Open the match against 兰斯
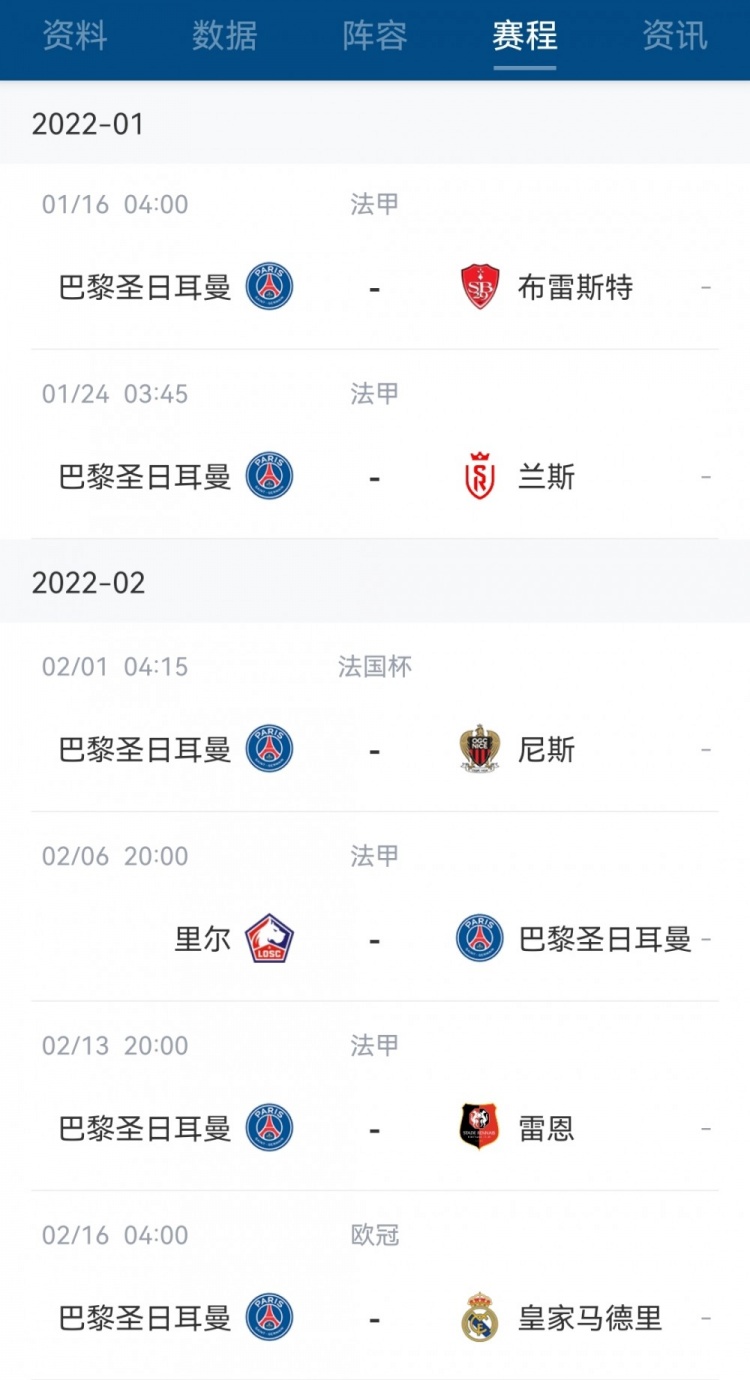 (x=375, y=445)
